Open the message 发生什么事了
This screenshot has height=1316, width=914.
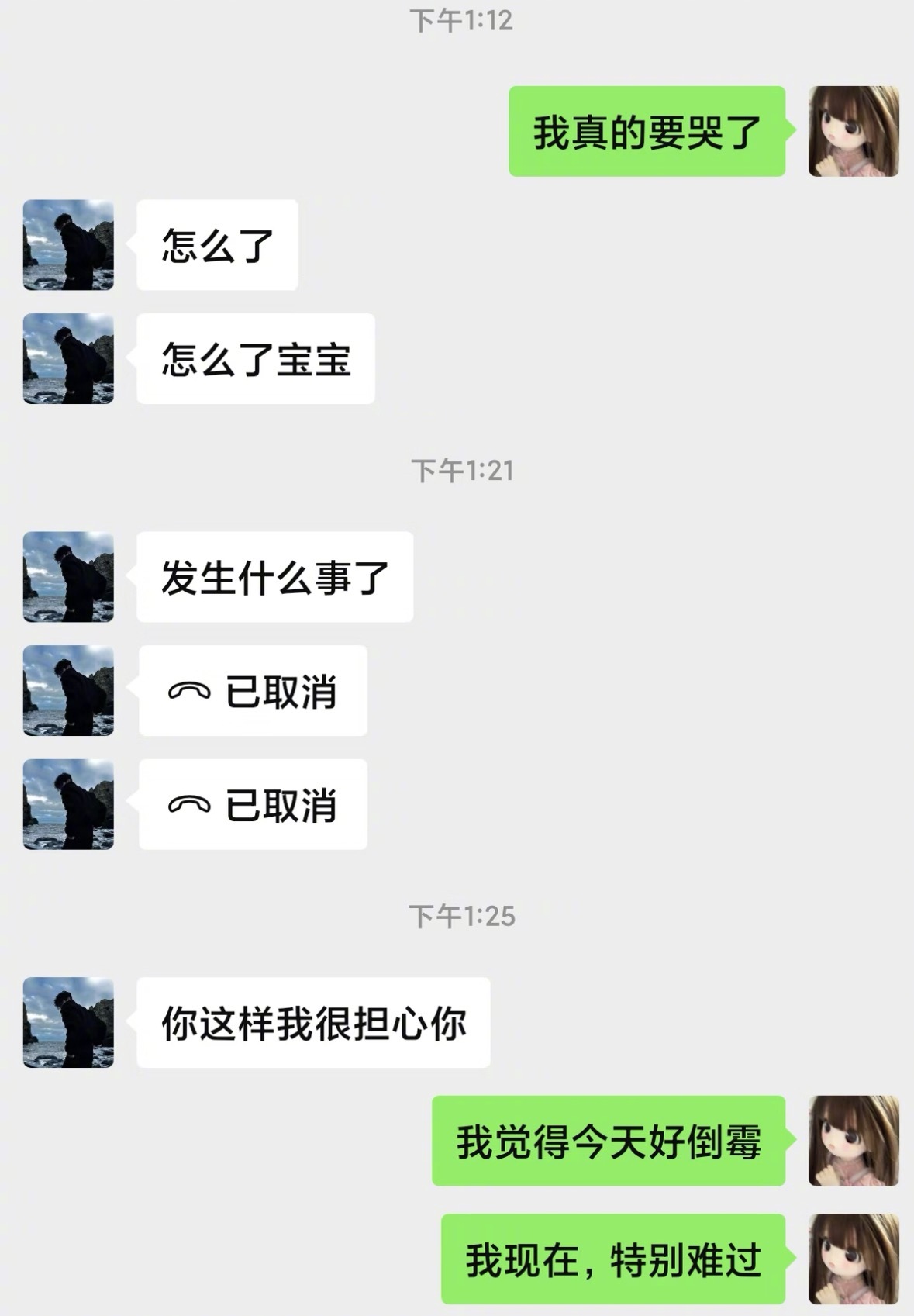[x=275, y=577]
